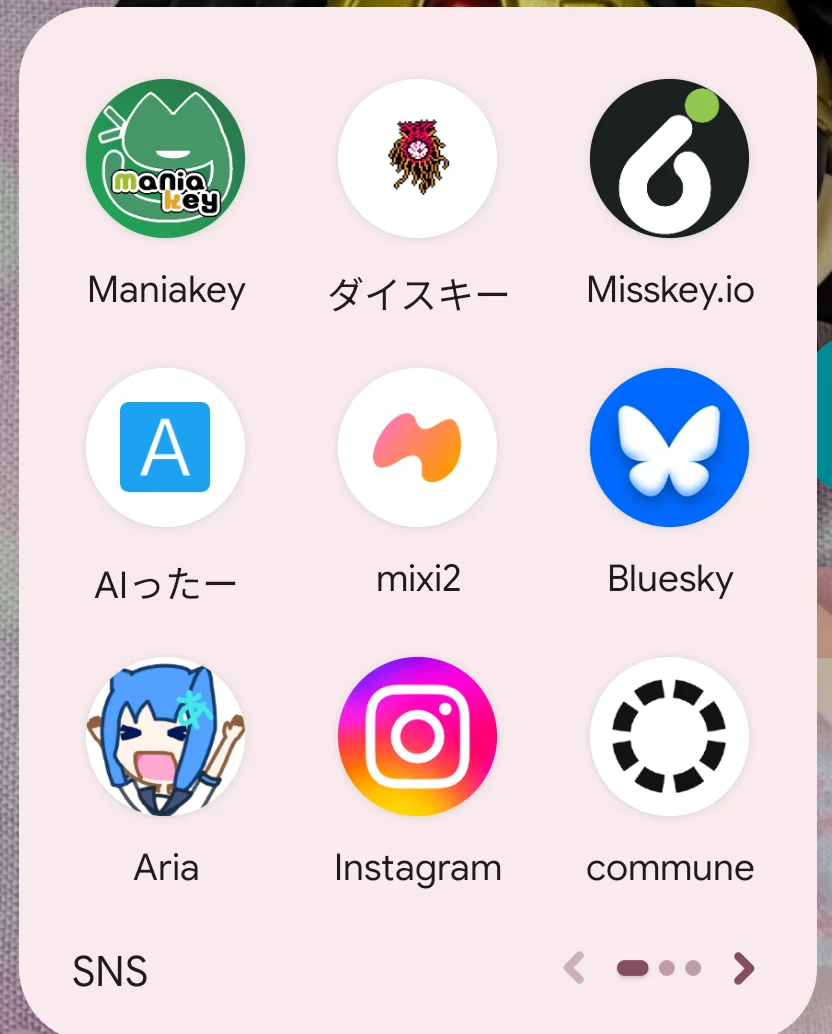Screen dimensions: 832x1034
Task: Go to the next folder page arrow
Action: coord(743,968)
